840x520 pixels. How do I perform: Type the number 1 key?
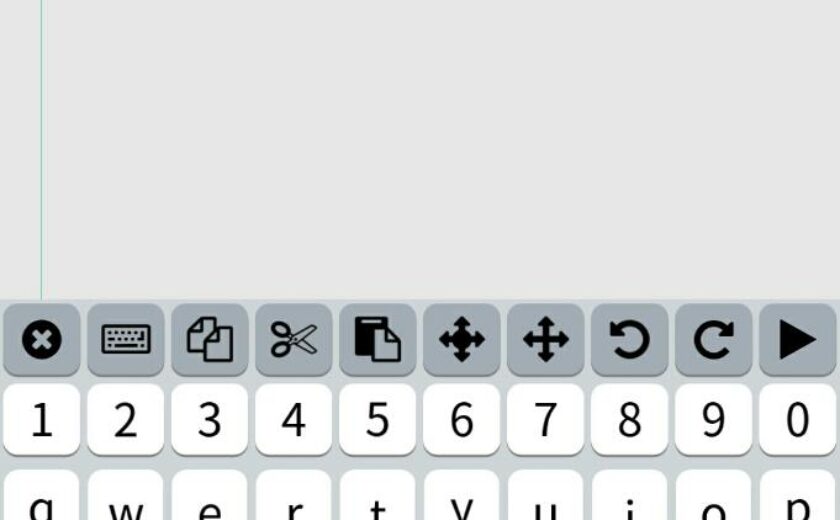[42, 420]
